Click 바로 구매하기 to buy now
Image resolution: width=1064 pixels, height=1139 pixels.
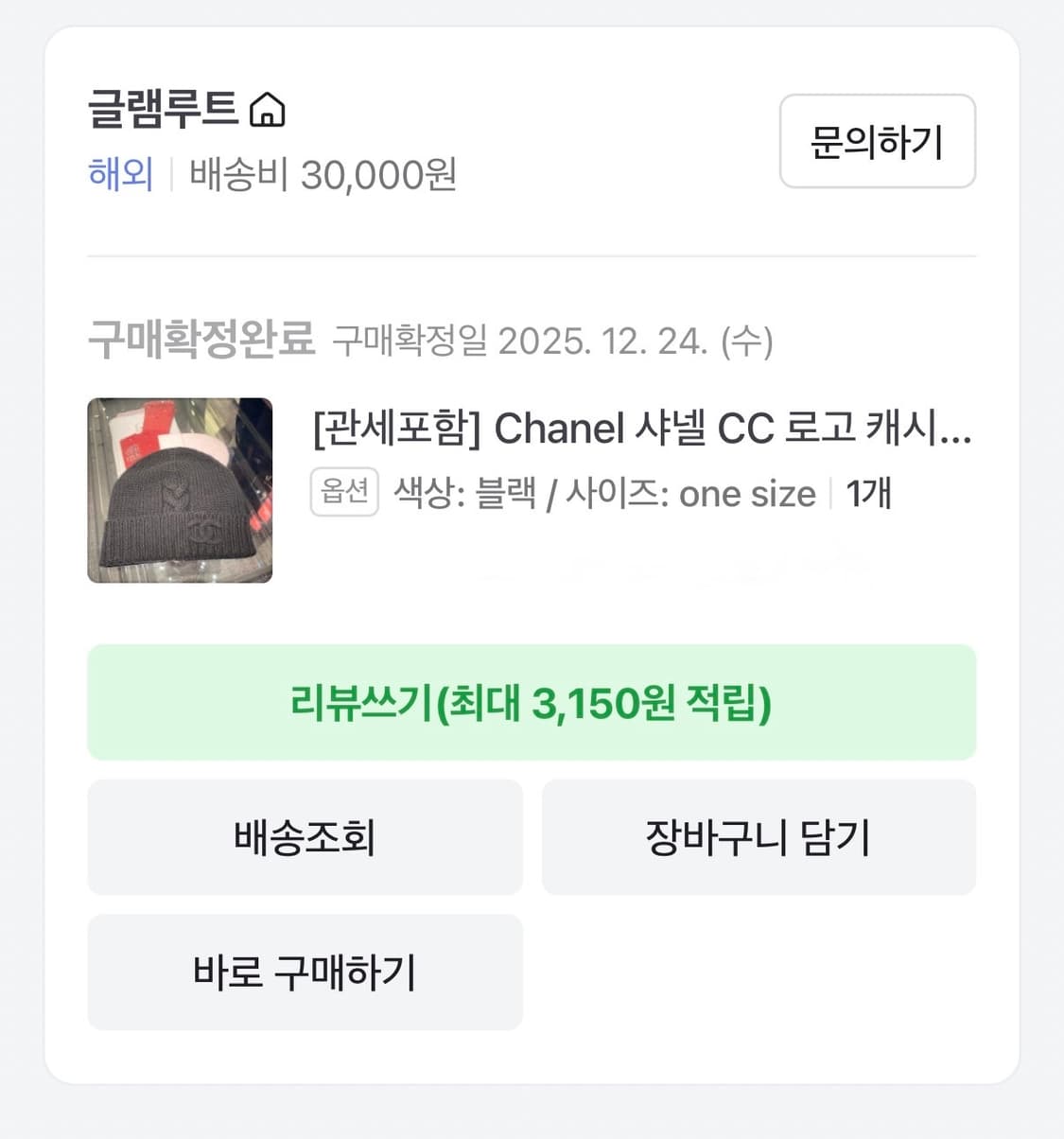(x=305, y=973)
